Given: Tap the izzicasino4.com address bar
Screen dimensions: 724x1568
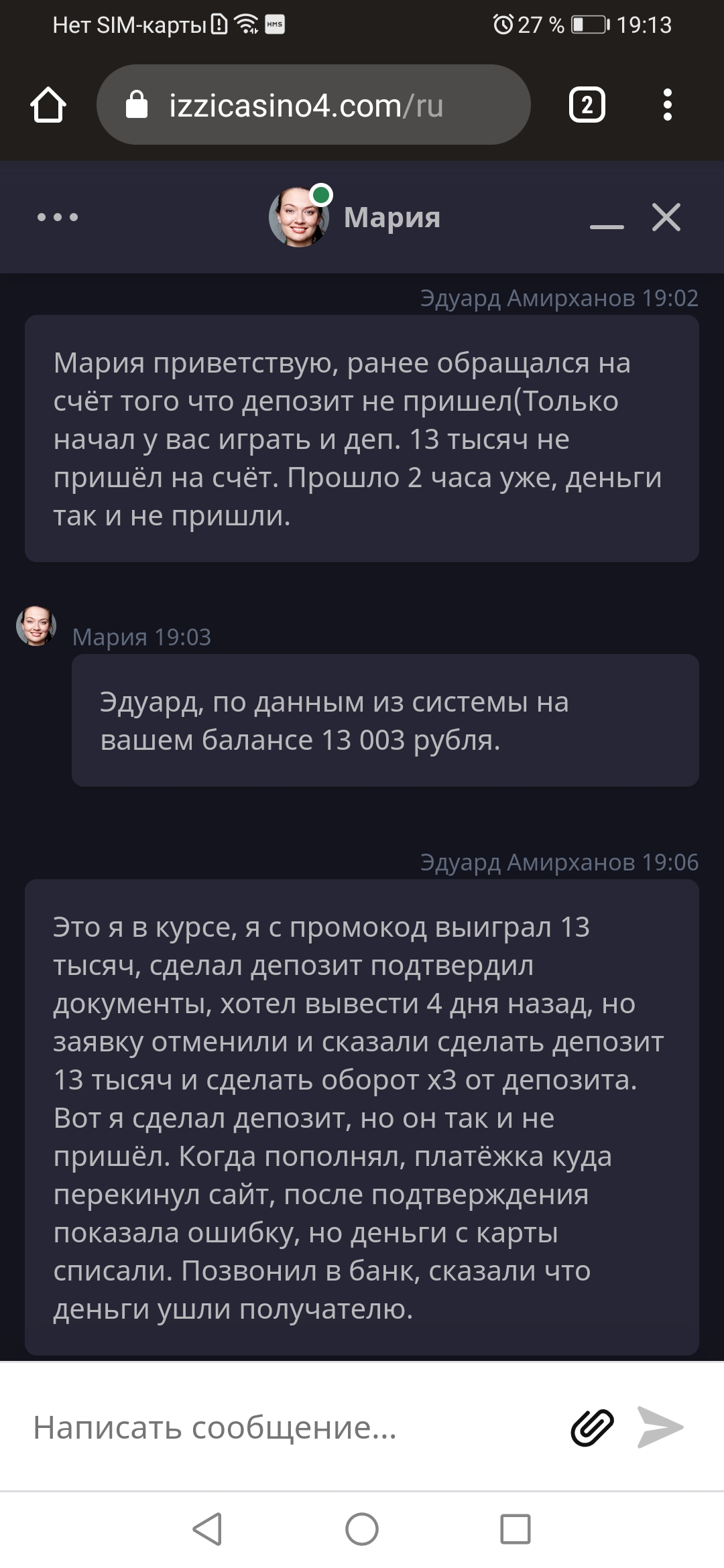Looking at the screenshot, I should pos(314,105).
